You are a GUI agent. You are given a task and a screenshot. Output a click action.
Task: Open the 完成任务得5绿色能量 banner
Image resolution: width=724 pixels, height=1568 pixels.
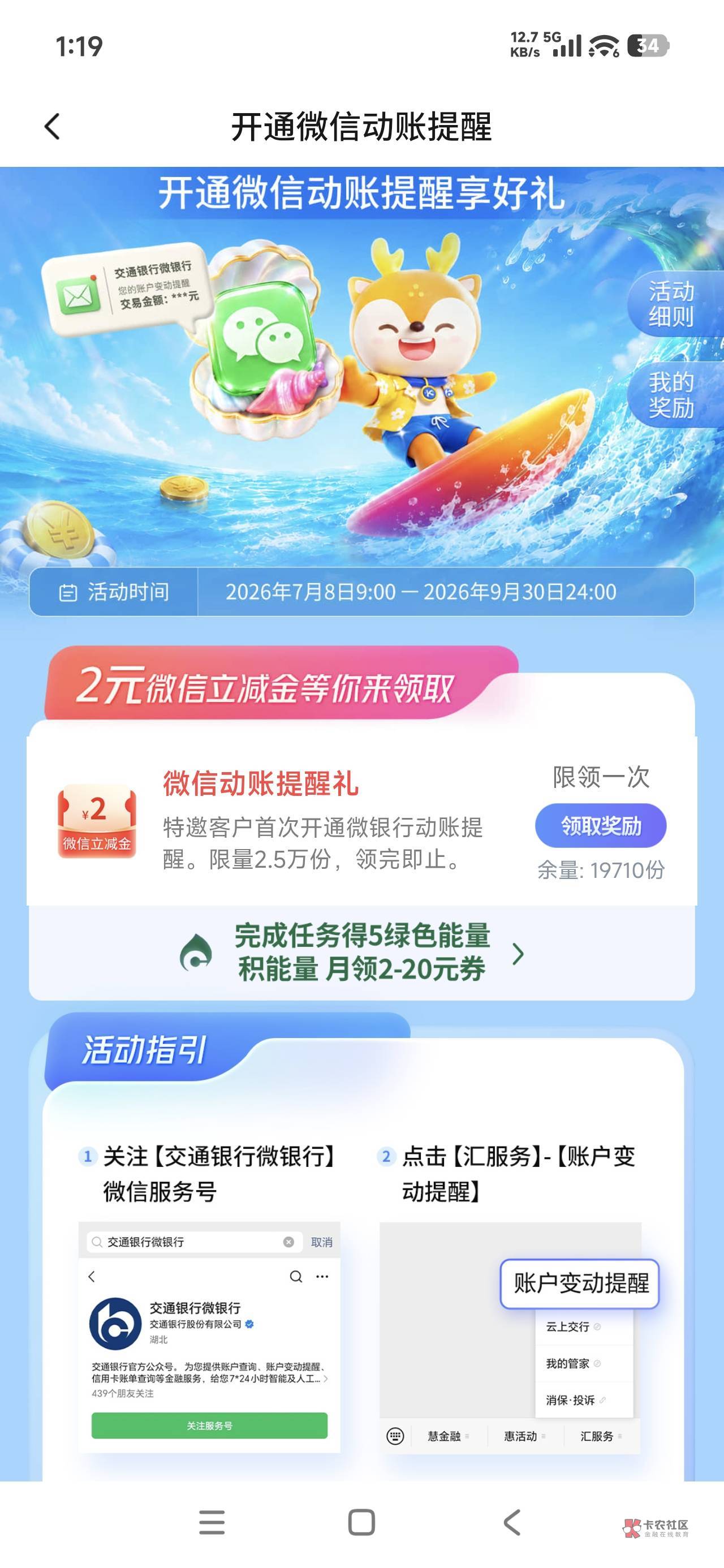tap(361, 953)
